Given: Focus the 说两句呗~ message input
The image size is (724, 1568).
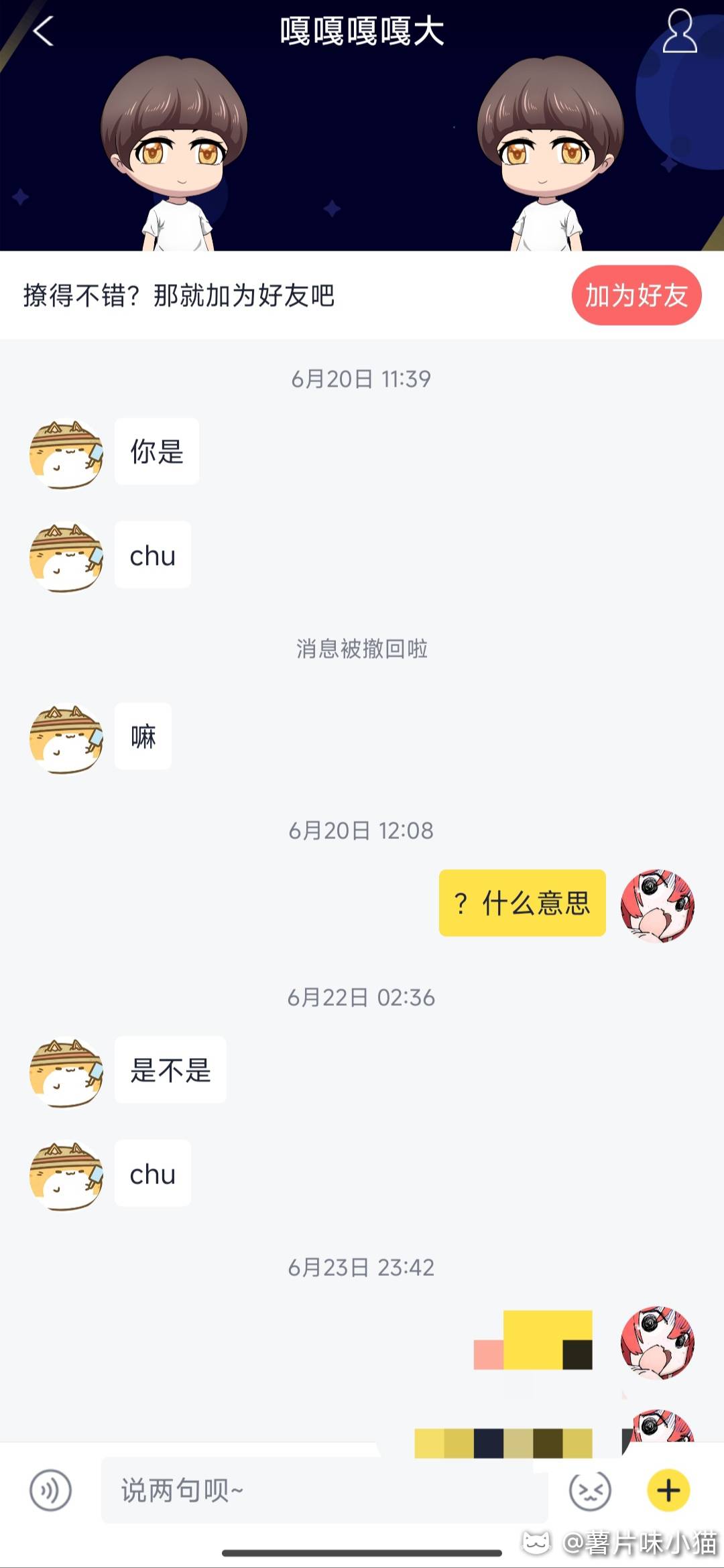Looking at the screenshot, I should (324, 1490).
